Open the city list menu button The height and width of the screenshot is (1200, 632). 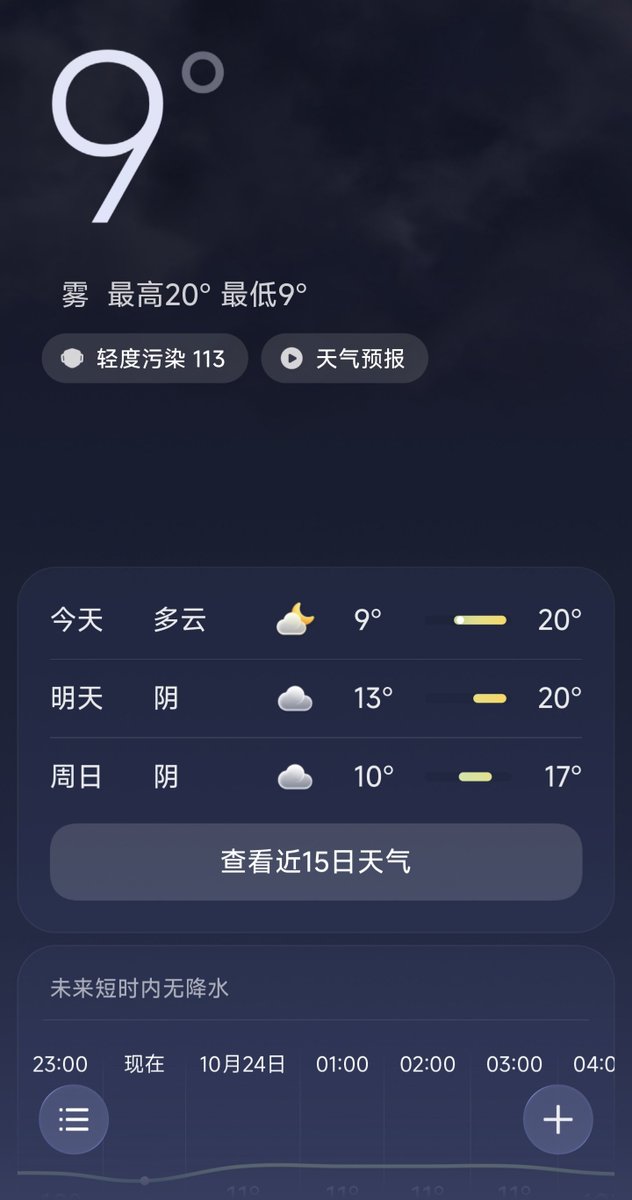point(74,1120)
